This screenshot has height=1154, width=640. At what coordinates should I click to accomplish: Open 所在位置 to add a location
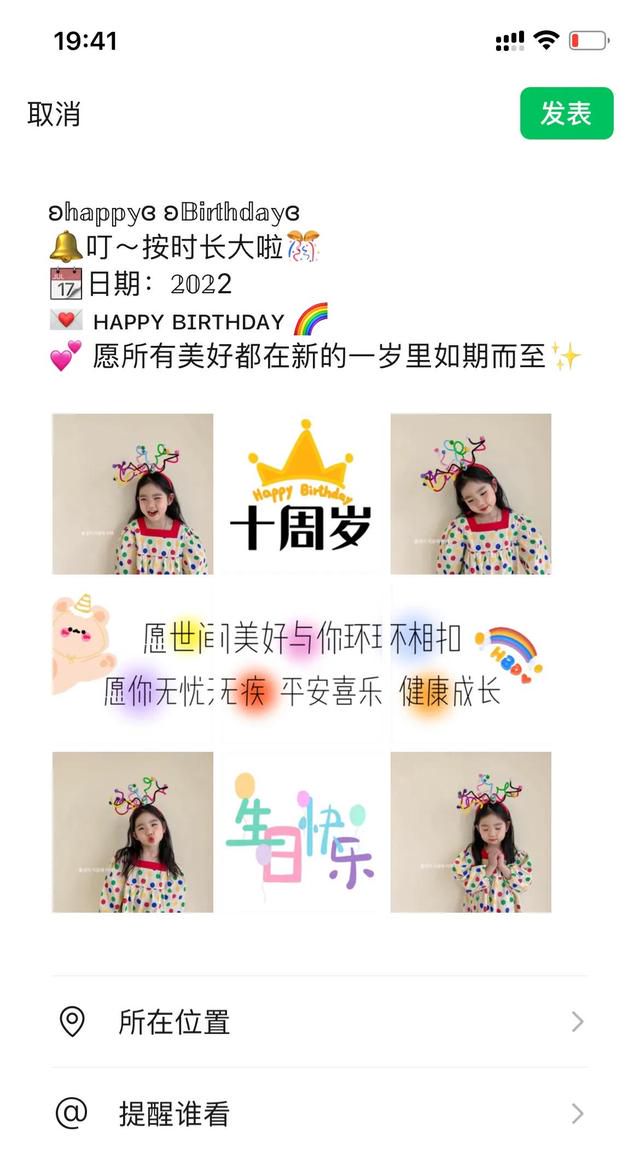tap(319, 1022)
